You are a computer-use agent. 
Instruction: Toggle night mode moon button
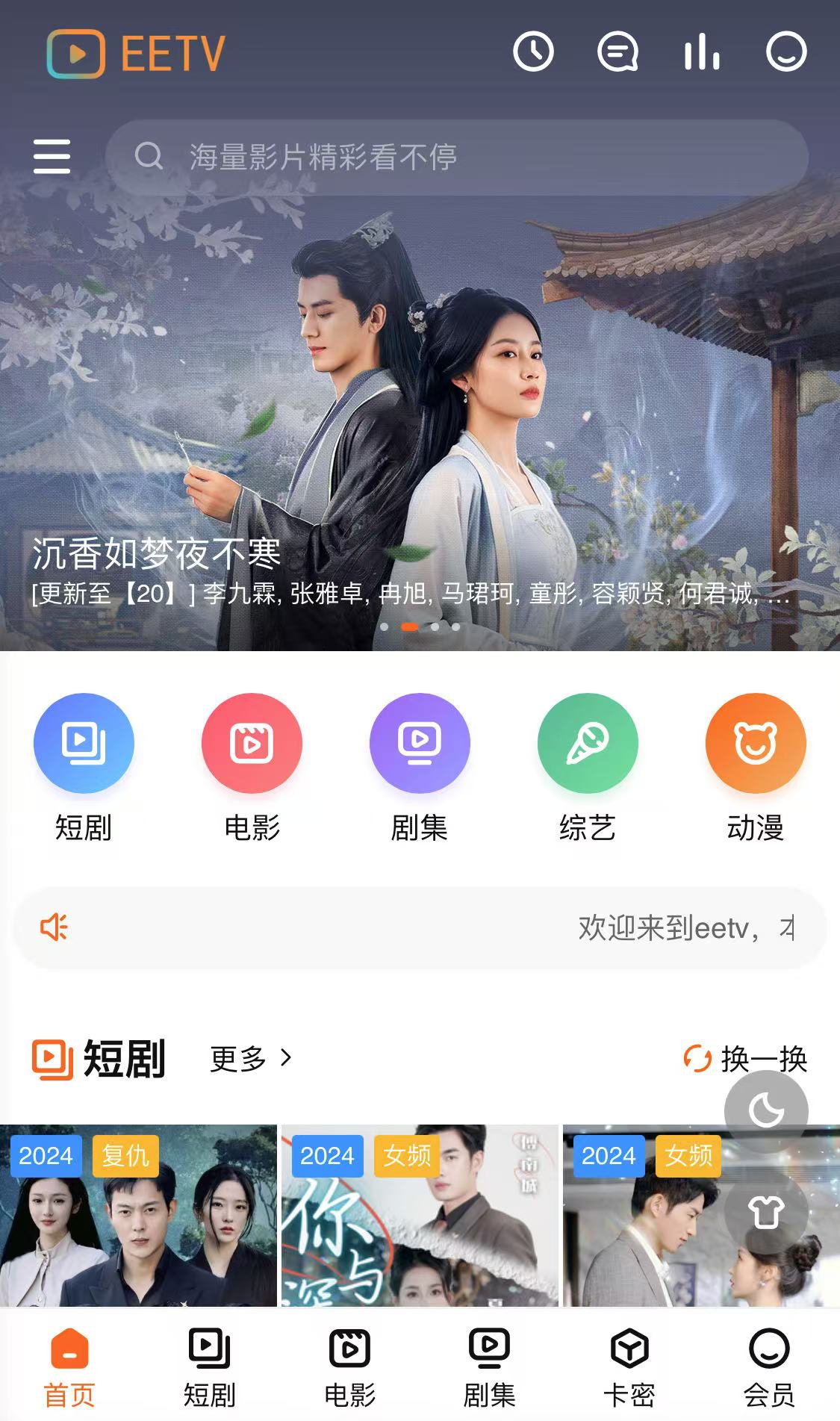click(x=766, y=1110)
